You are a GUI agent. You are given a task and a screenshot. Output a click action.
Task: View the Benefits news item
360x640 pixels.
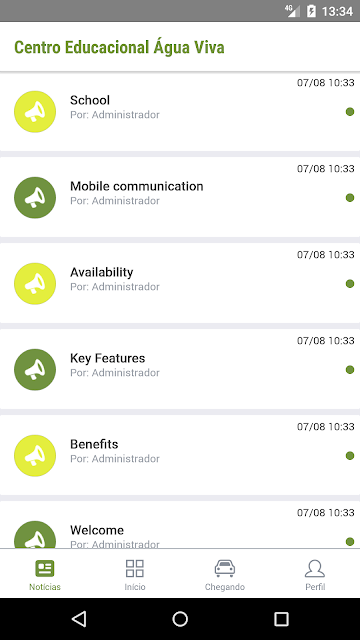[180, 456]
